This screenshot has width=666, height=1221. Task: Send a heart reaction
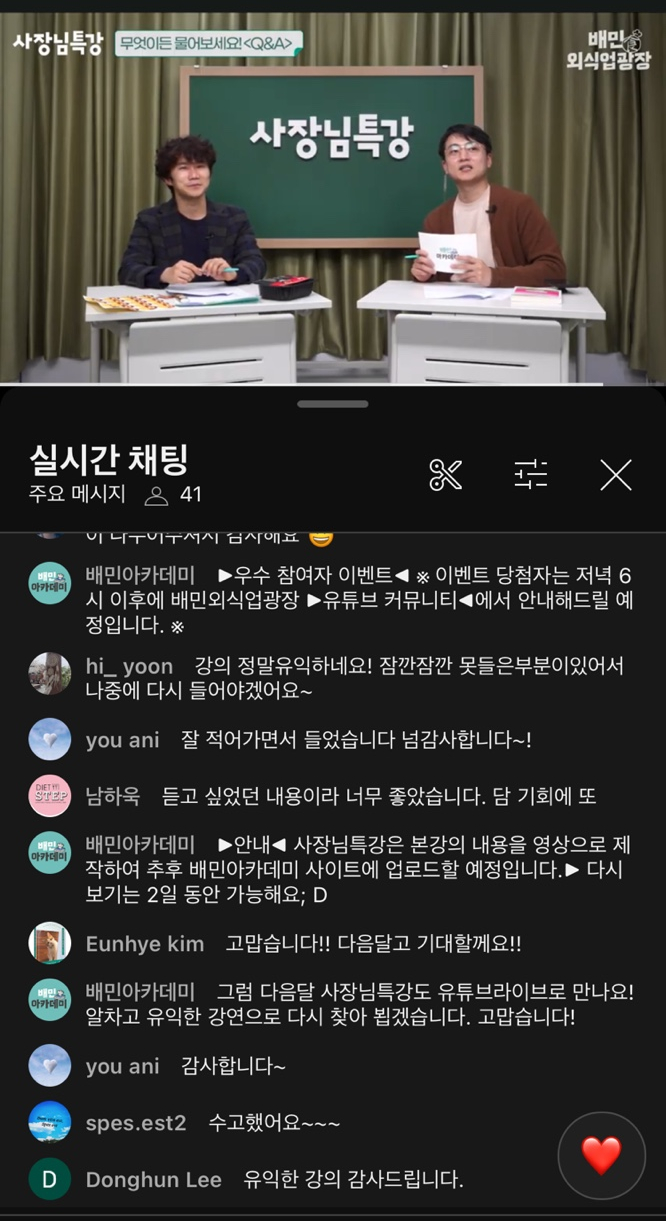(x=601, y=1156)
